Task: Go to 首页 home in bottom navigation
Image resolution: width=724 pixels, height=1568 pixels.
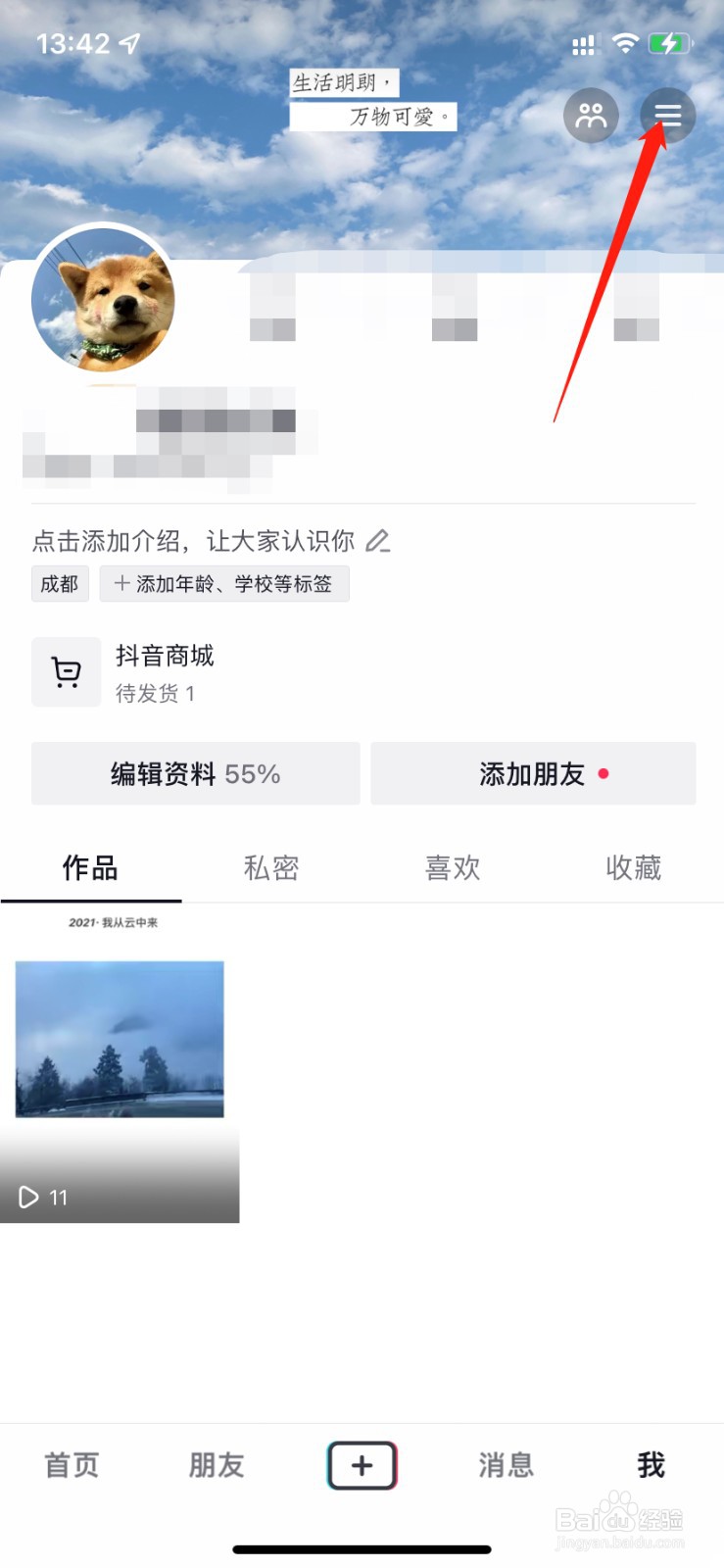Action: [70, 1465]
